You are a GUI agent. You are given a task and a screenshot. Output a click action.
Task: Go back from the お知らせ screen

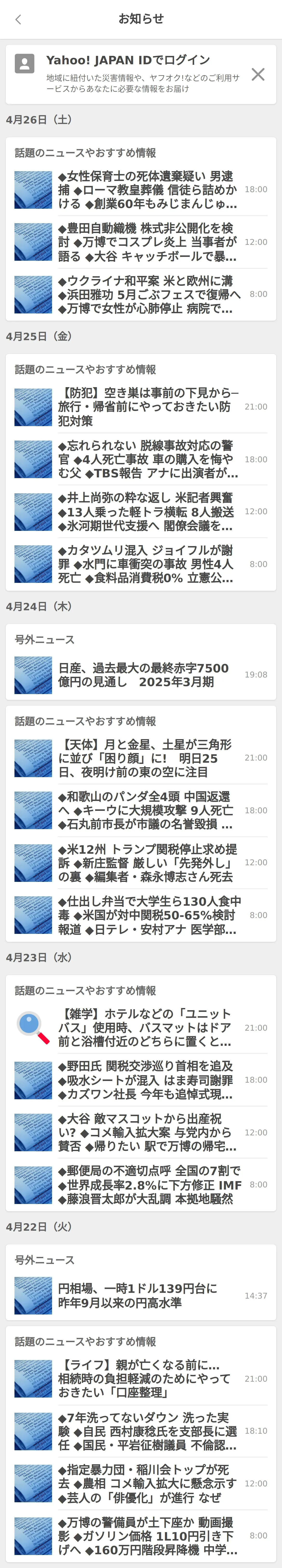pos(18,20)
